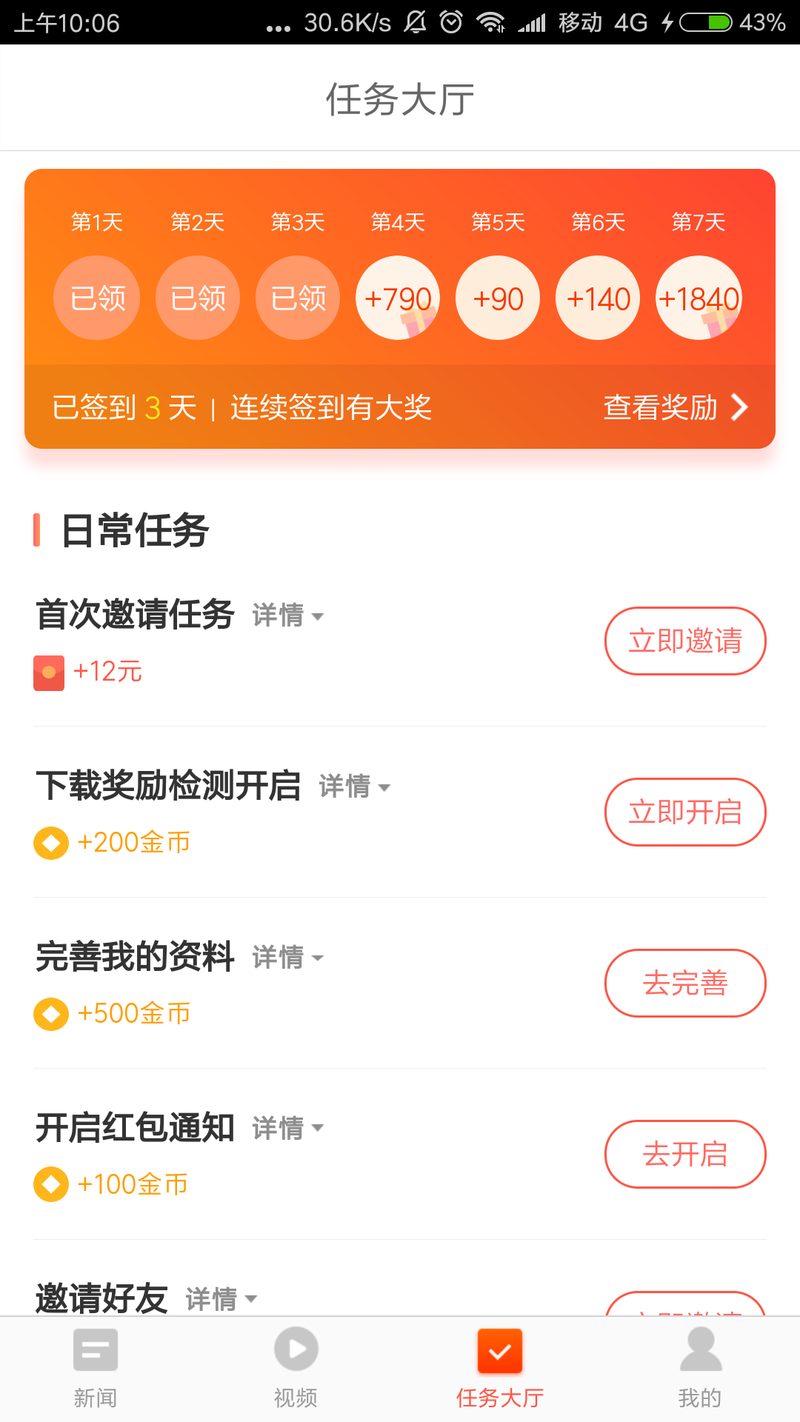
Task: Open 查看奖励 to view sign-in rewards
Action: (x=676, y=407)
